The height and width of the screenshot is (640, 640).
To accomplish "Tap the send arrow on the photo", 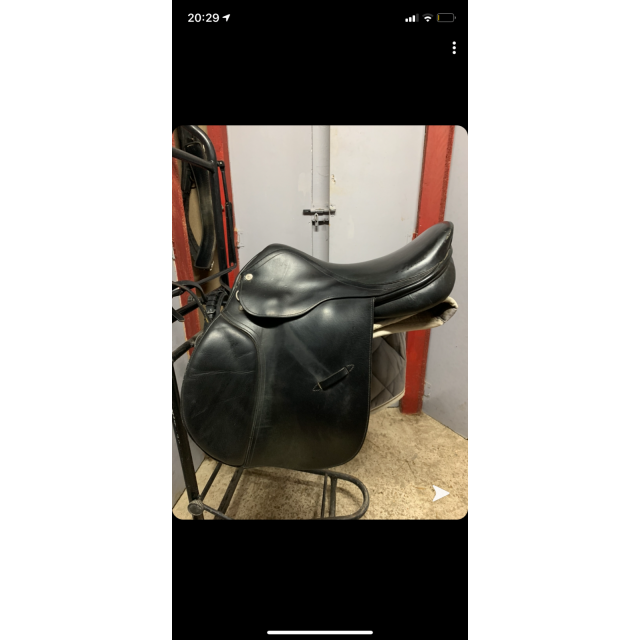I will tap(440, 493).
